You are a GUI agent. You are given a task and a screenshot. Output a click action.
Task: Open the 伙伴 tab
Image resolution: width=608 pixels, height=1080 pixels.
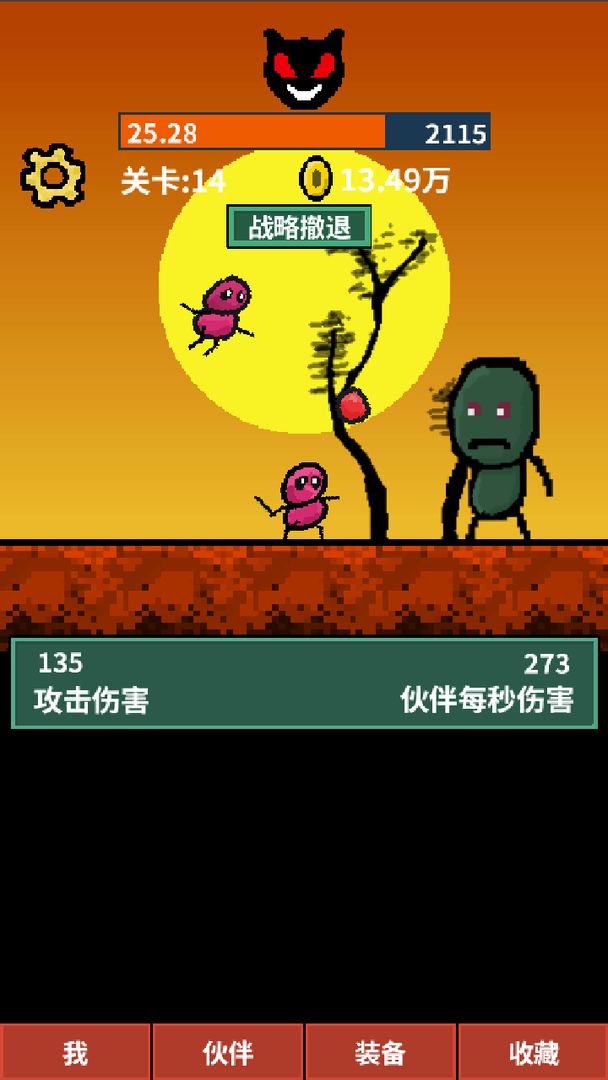tap(228, 1052)
